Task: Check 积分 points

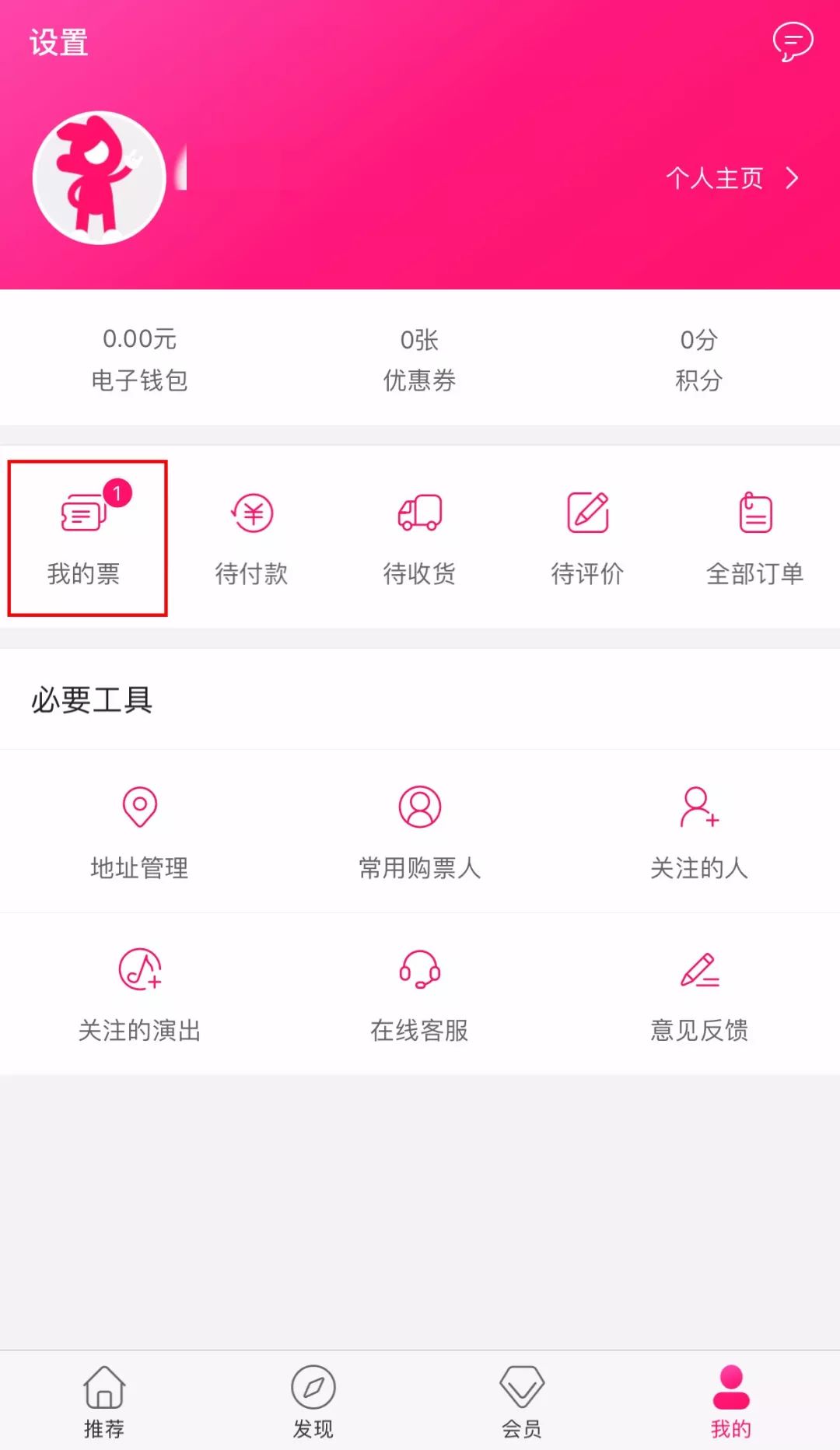Action: [698, 359]
